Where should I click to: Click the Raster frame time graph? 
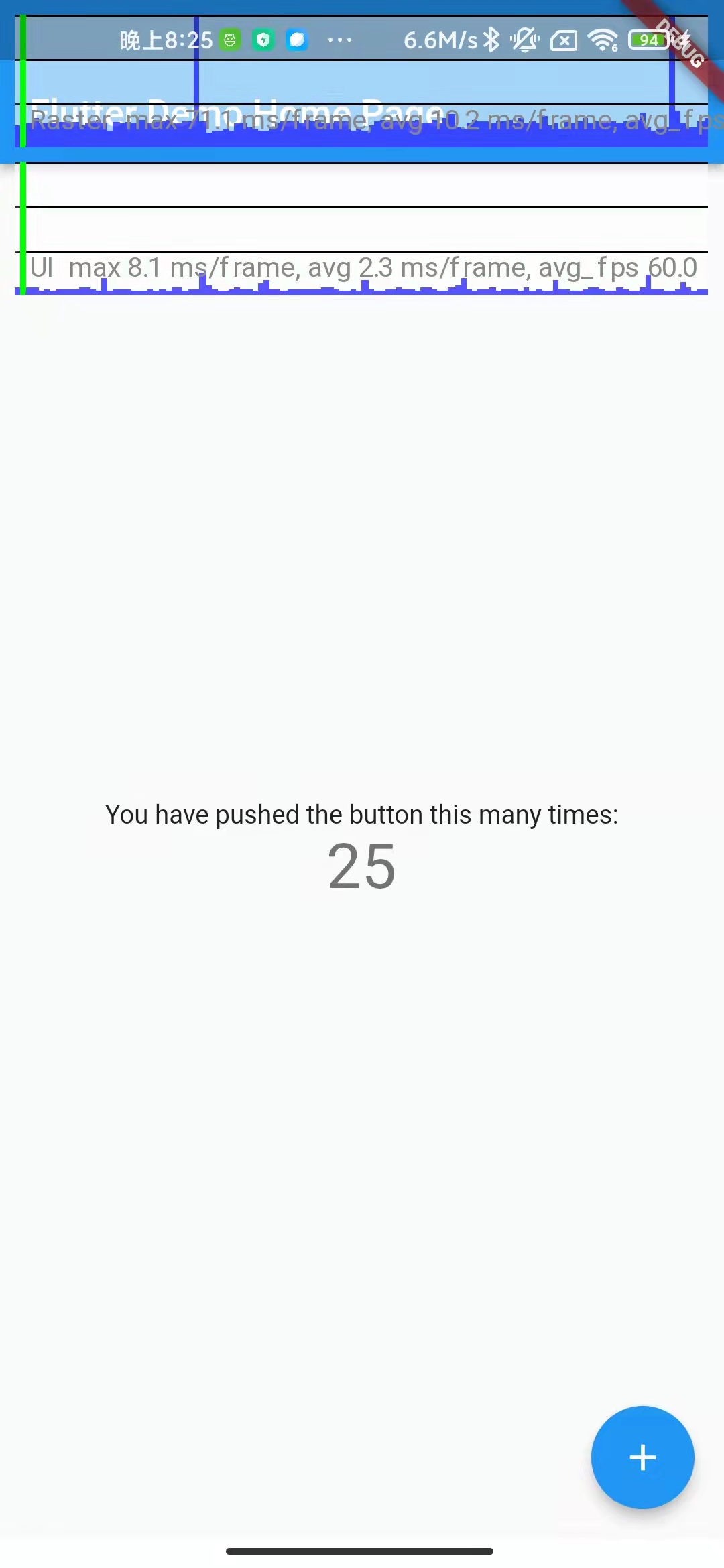pos(362,121)
